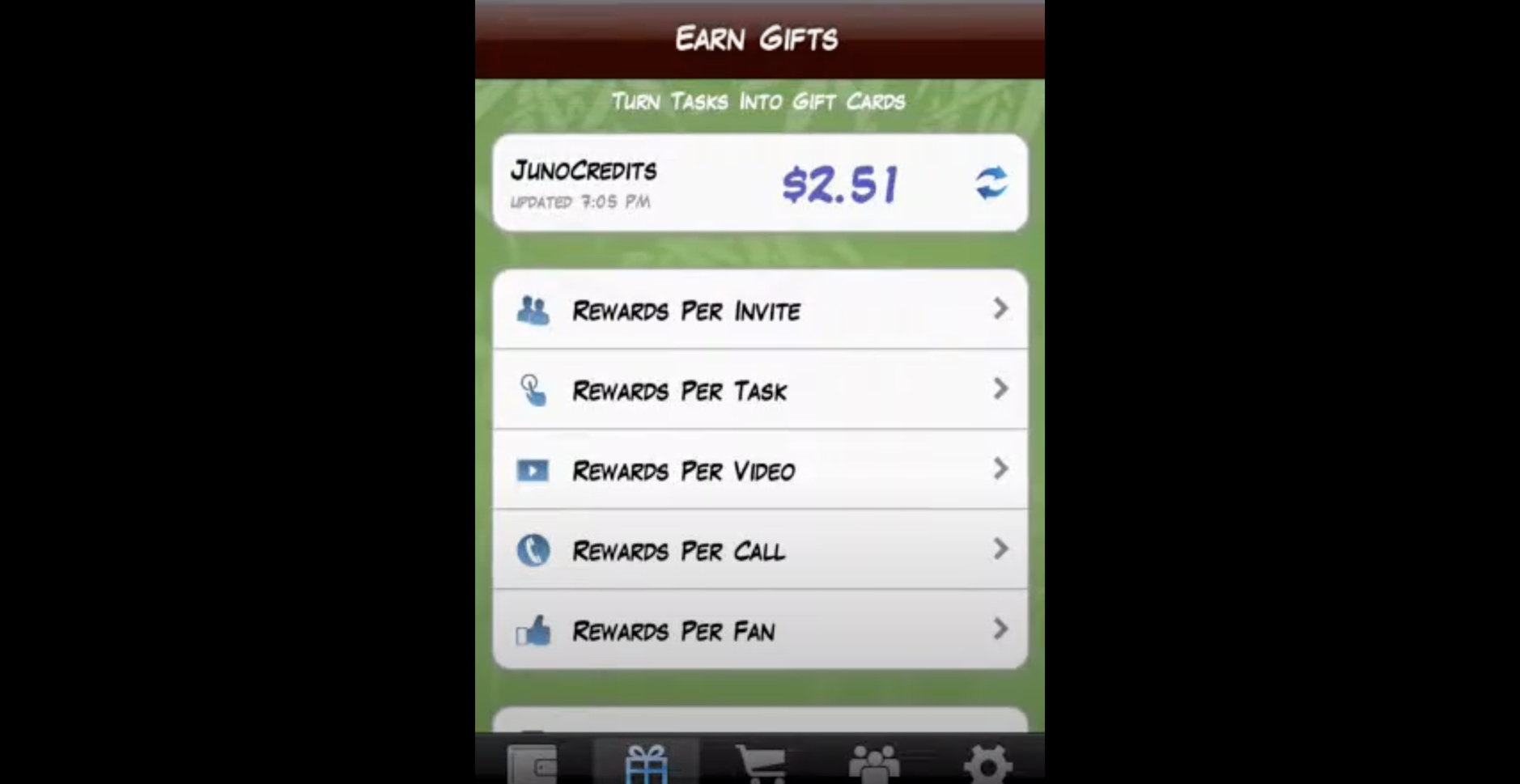Select the gift box tab
The height and width of the screenshot is (784, 1520).
click(x=646, y=763)
